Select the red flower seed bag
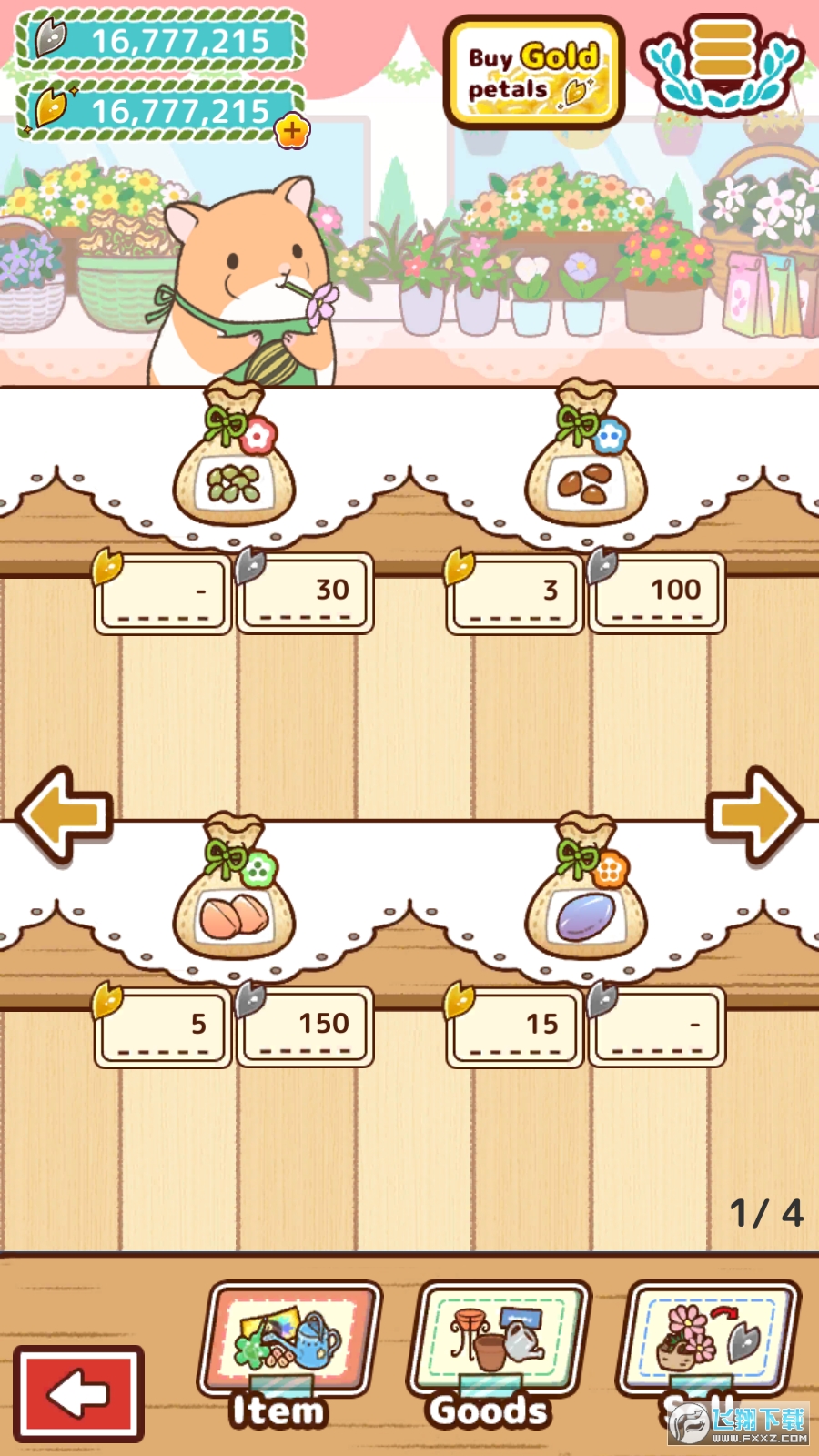The height and width of the screenshot is (1456, 819). (235, 458)
